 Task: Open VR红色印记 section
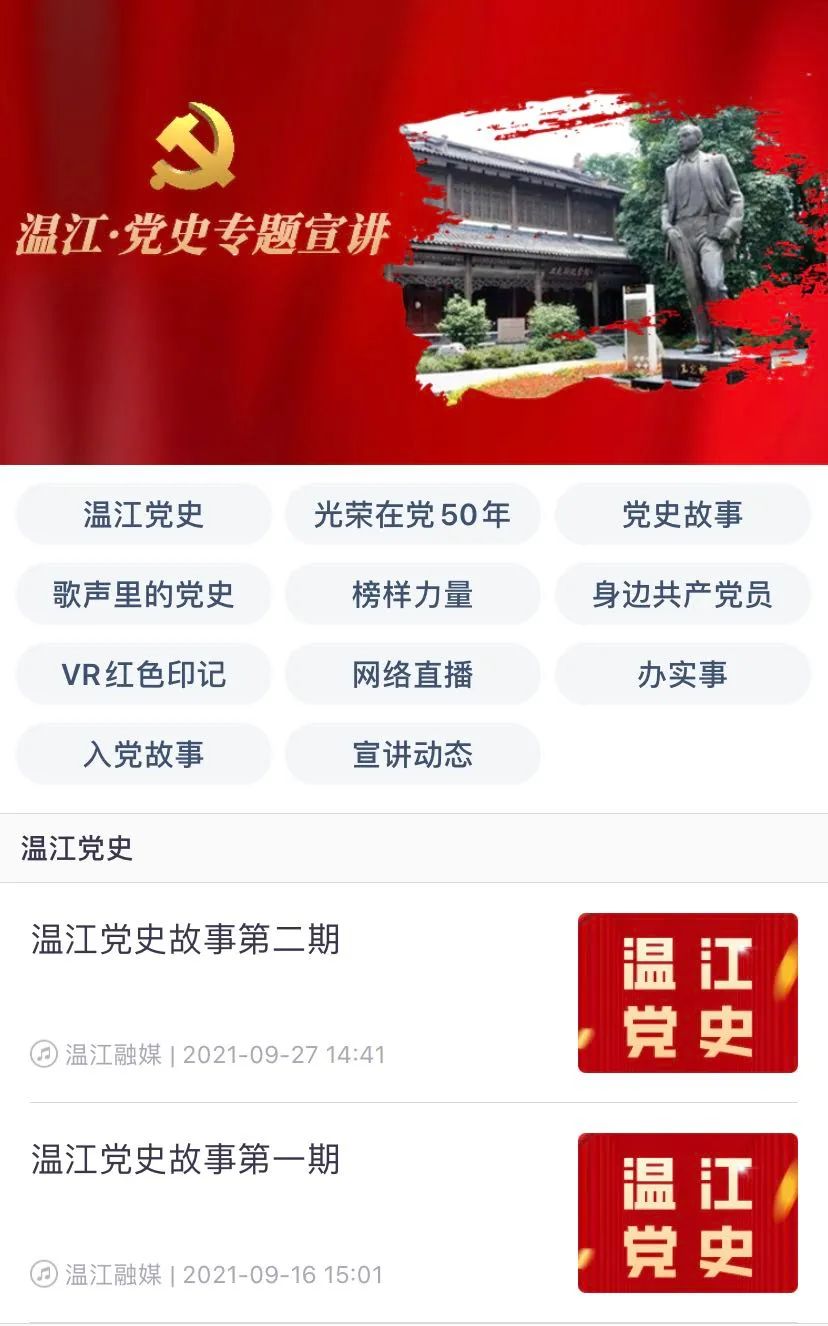coord(143,674)
